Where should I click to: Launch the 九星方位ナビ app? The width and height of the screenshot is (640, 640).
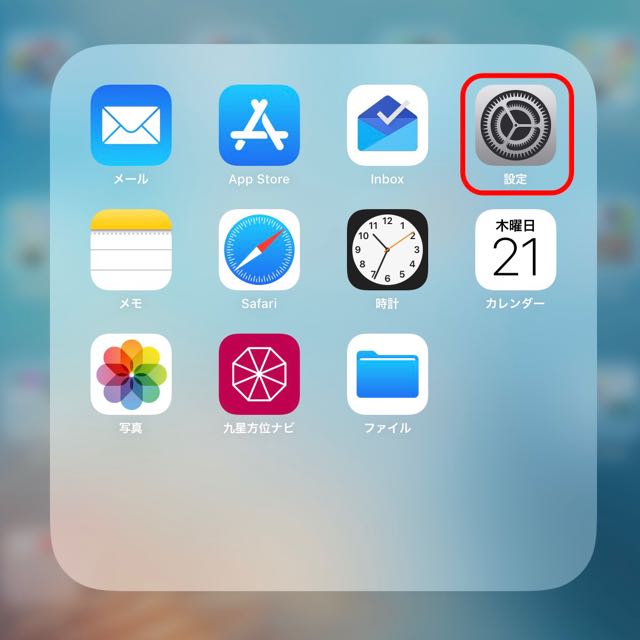pyautogui.click(x=259, y=374)
